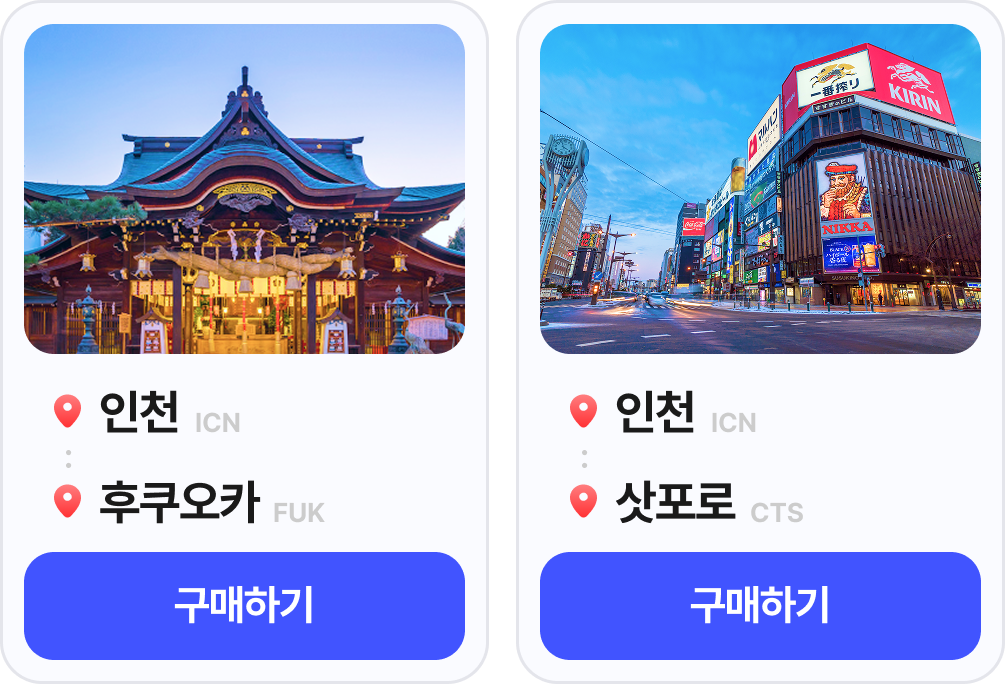This screenshot has height=684, width=1005.
Task: Tap 구매하기 for the 인천 to 후쿠오카 route
Action: click(244, 606)
